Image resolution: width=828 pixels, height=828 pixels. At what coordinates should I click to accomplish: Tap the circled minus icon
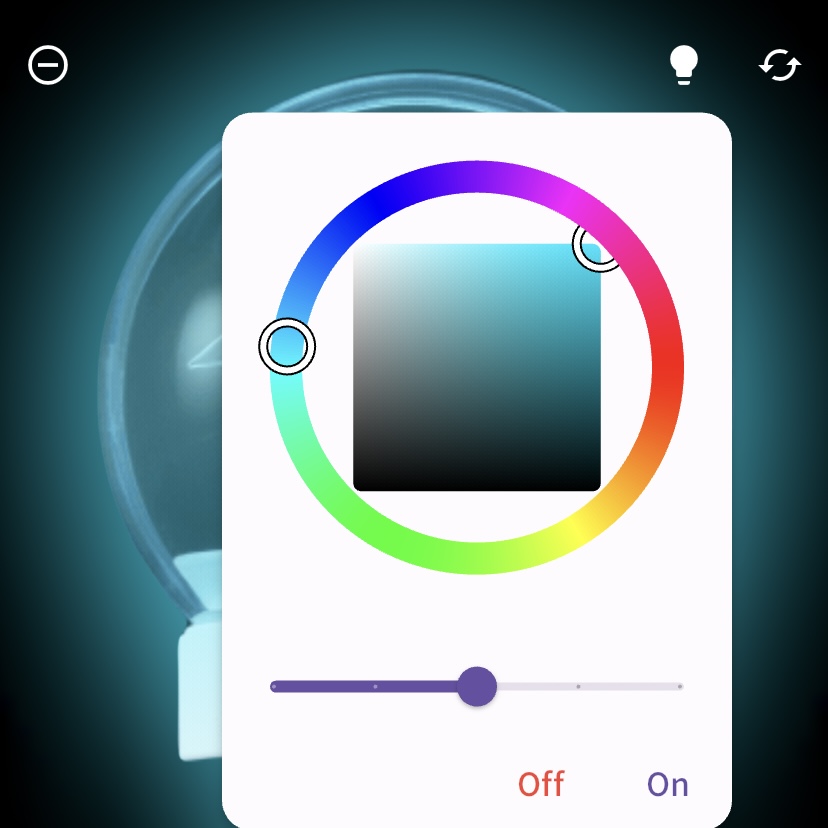click(48, 66)
